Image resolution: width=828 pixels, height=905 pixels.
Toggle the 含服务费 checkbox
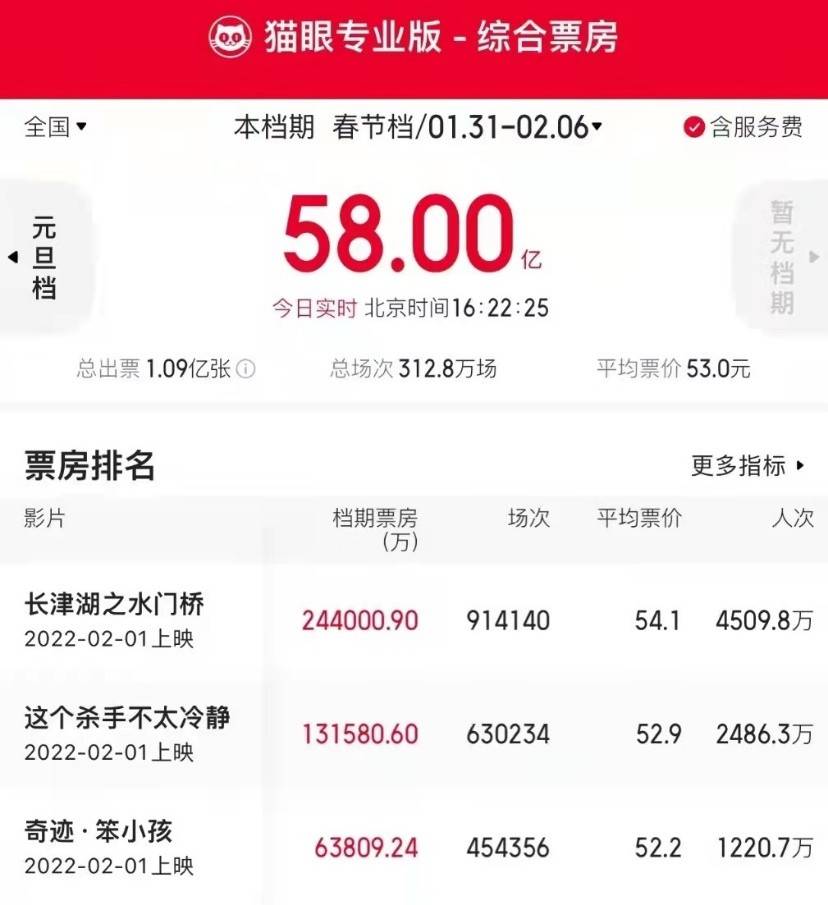click(x=693, y=127)
